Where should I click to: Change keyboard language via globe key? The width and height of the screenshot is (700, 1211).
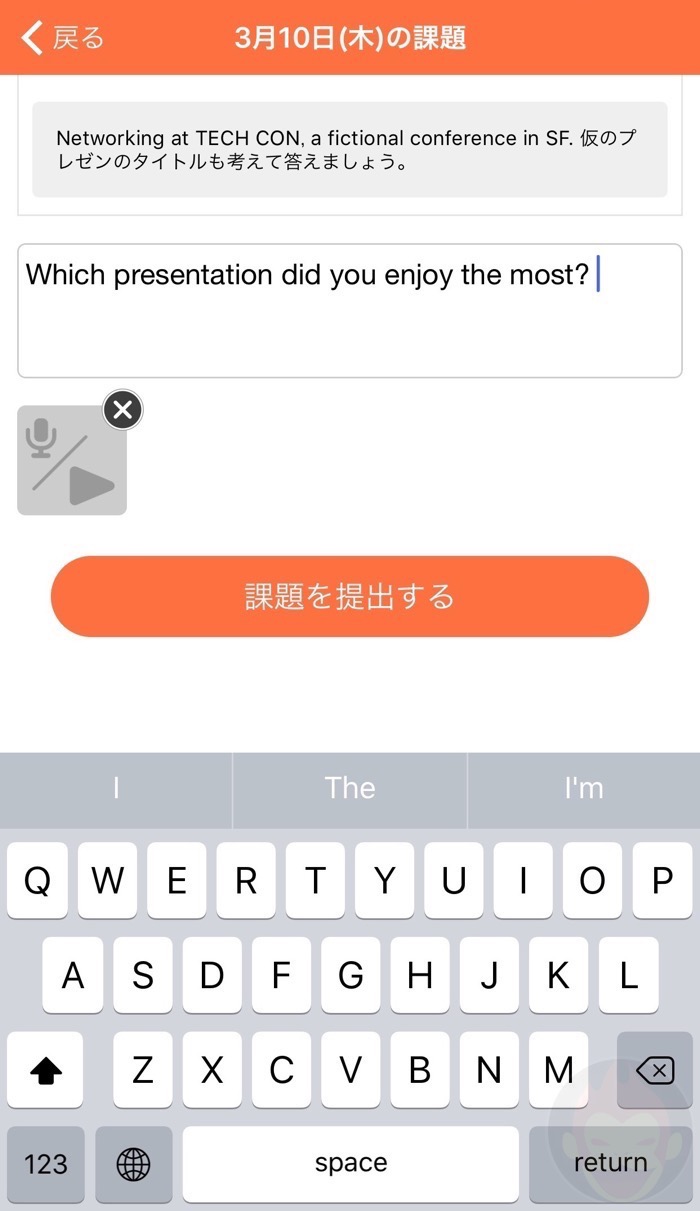pyautogui.click(x=133, y=1164)
